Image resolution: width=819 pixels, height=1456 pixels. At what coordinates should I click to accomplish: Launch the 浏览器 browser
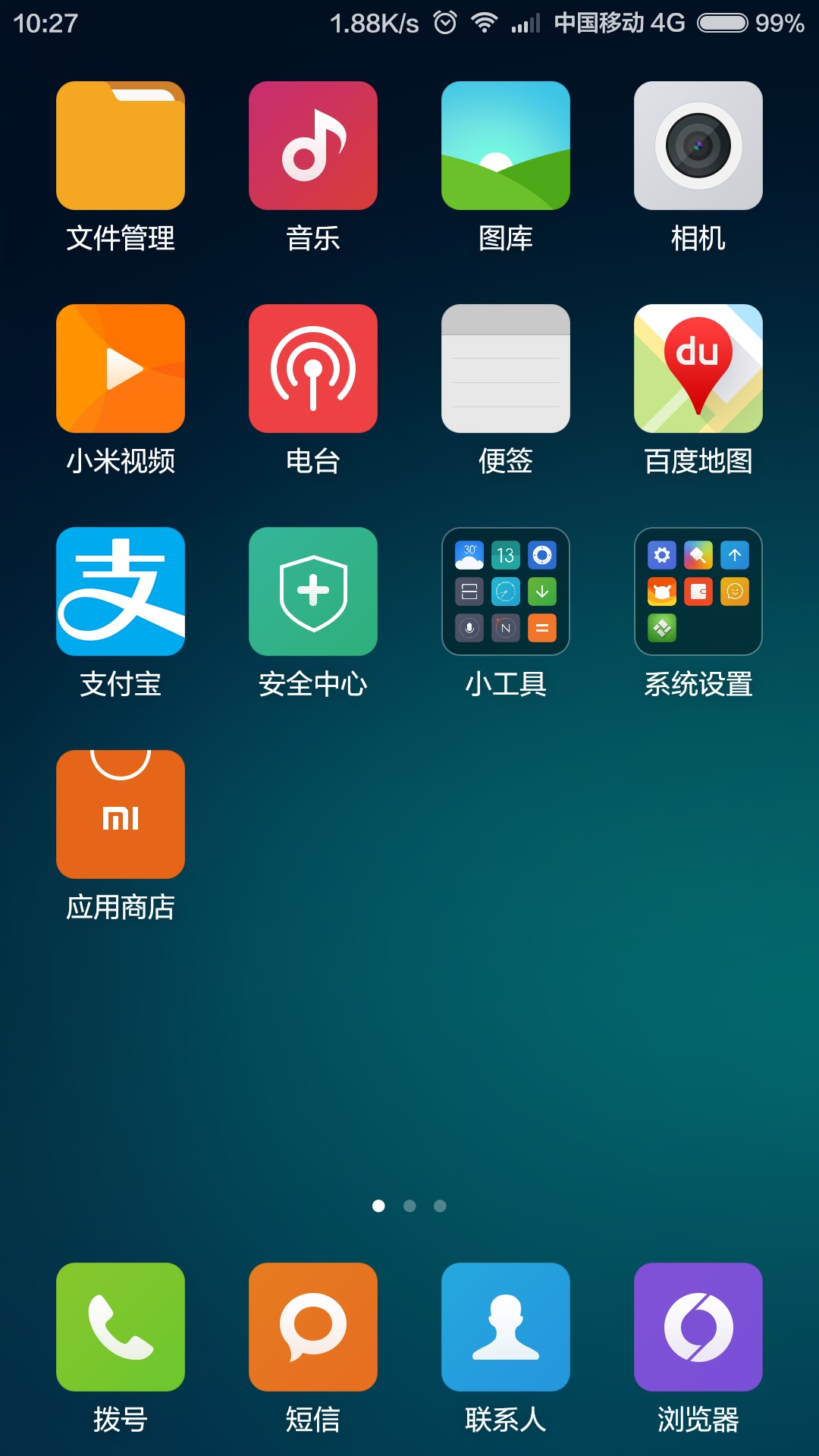pyautogui.click(x=698, y=1327)
